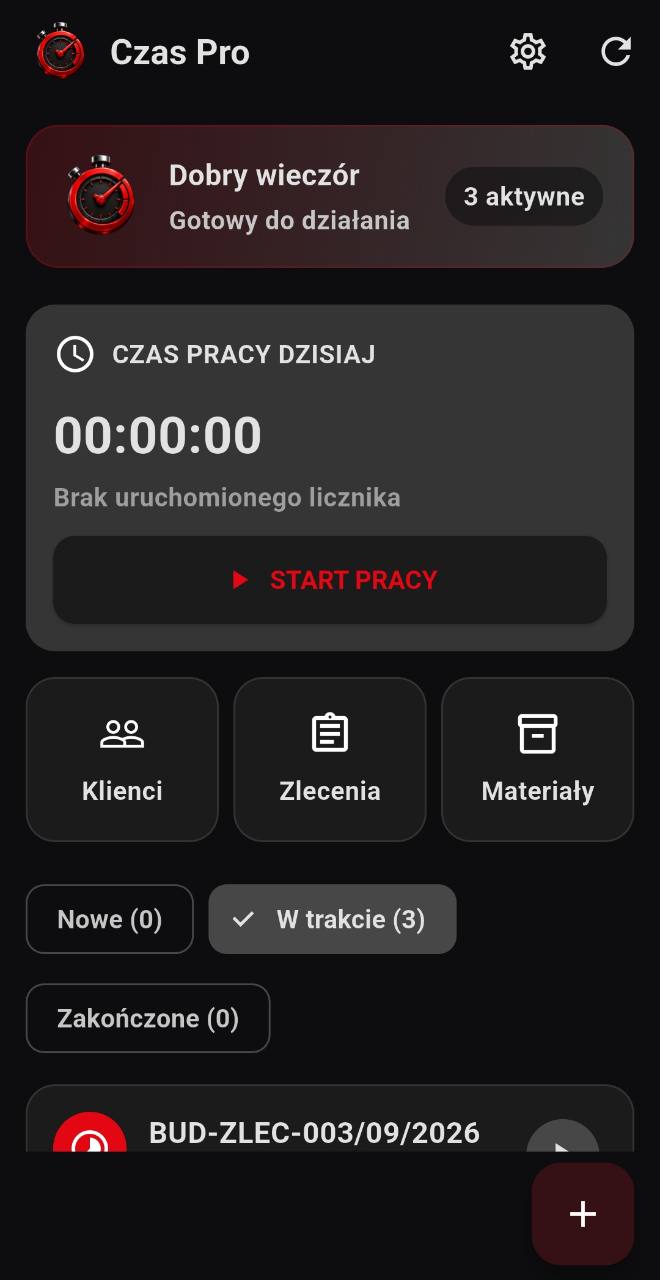Open the settings gear icon

click(528, 51)
